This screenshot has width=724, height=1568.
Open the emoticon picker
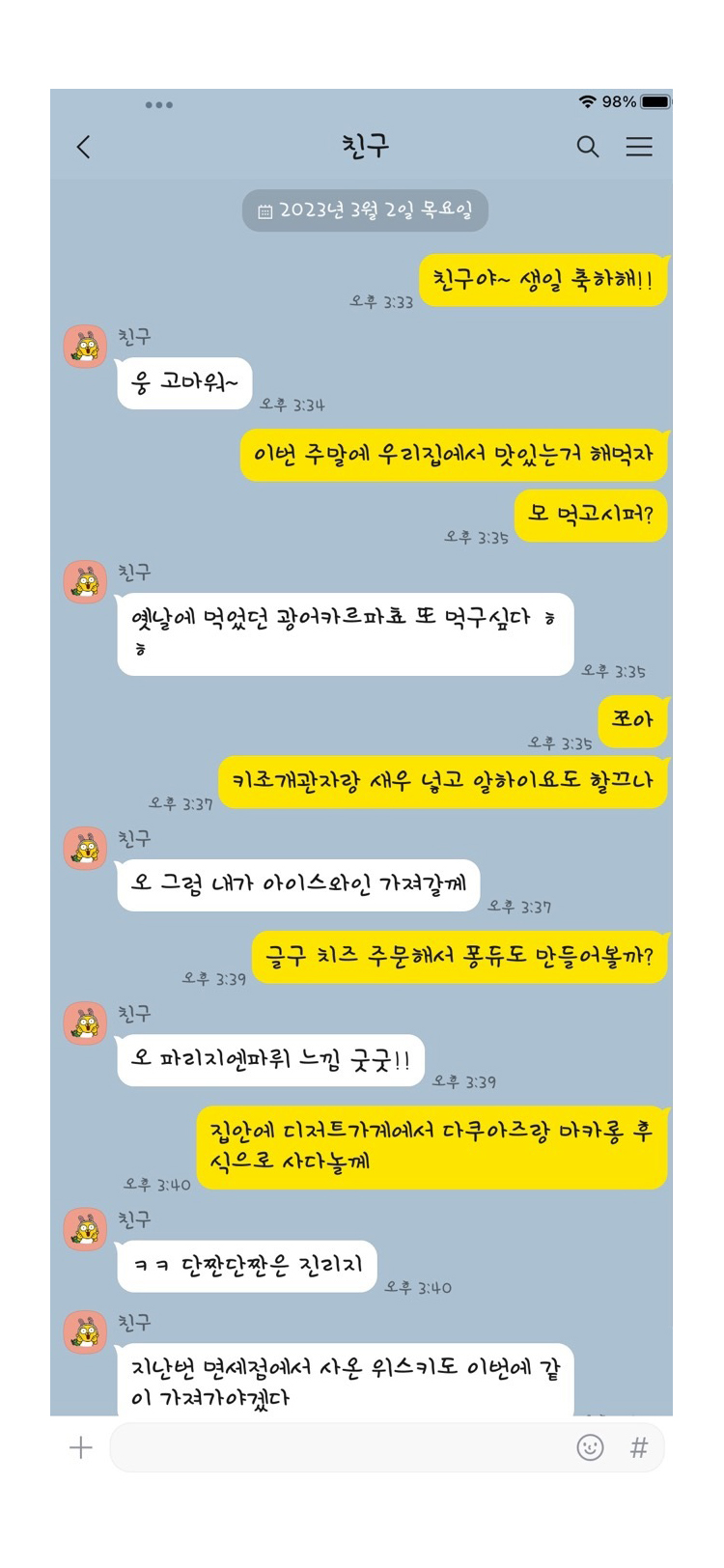(590, 1447)
